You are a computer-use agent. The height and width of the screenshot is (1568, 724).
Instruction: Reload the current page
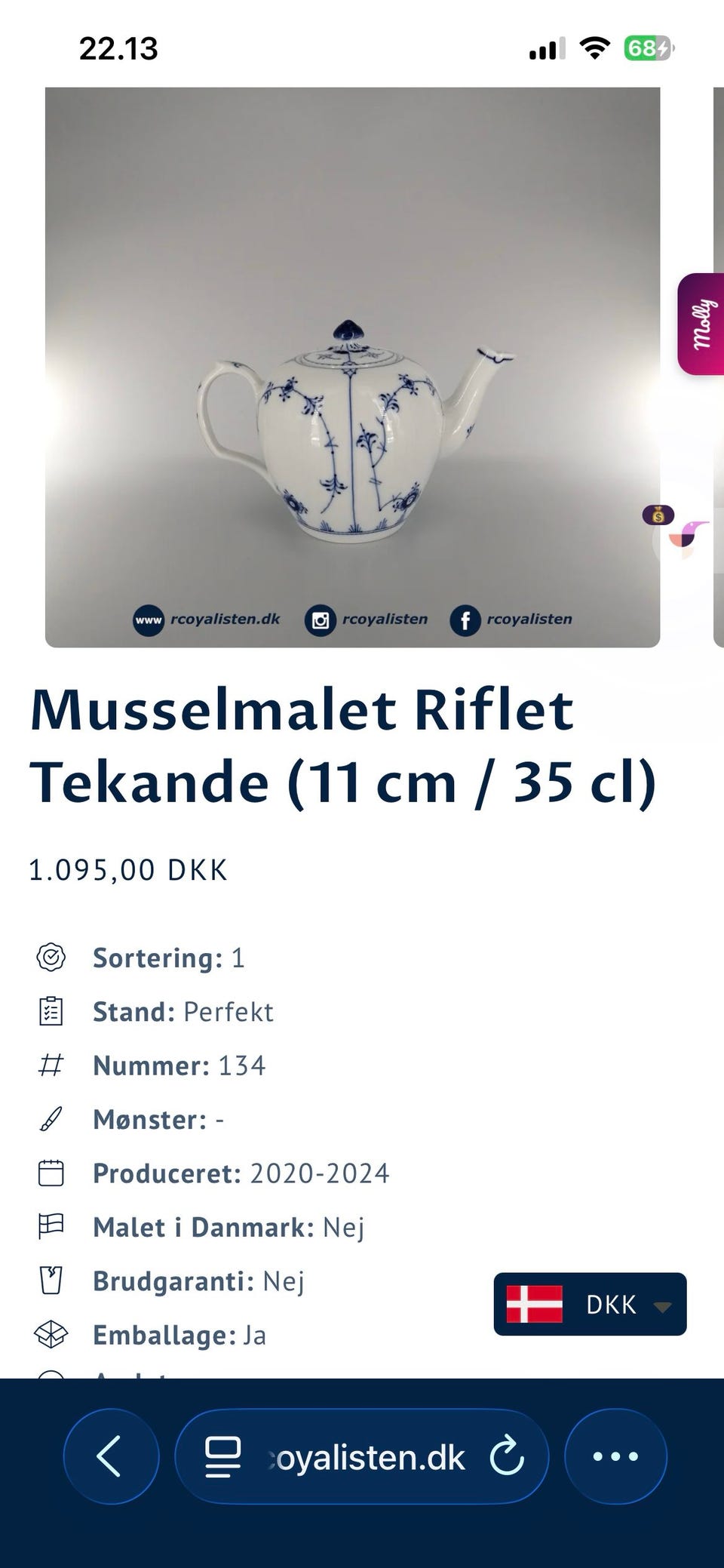pos(506,1456)
